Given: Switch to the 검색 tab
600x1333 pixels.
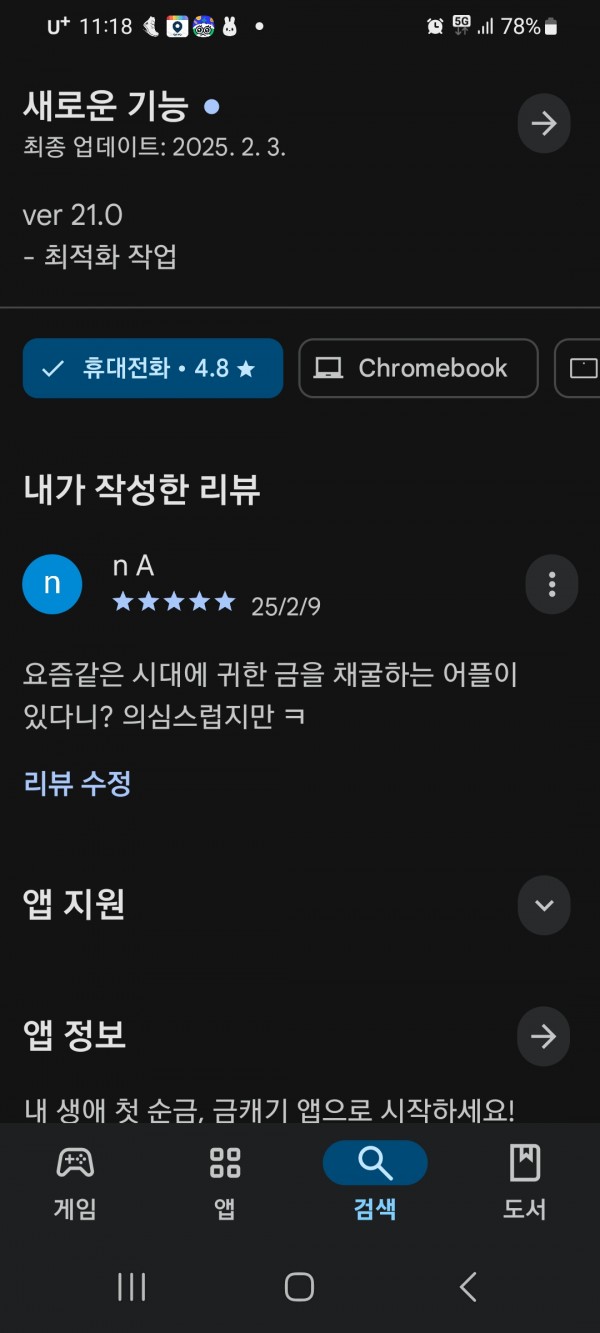Looking at the screenshot, I should pos(375,1183).
